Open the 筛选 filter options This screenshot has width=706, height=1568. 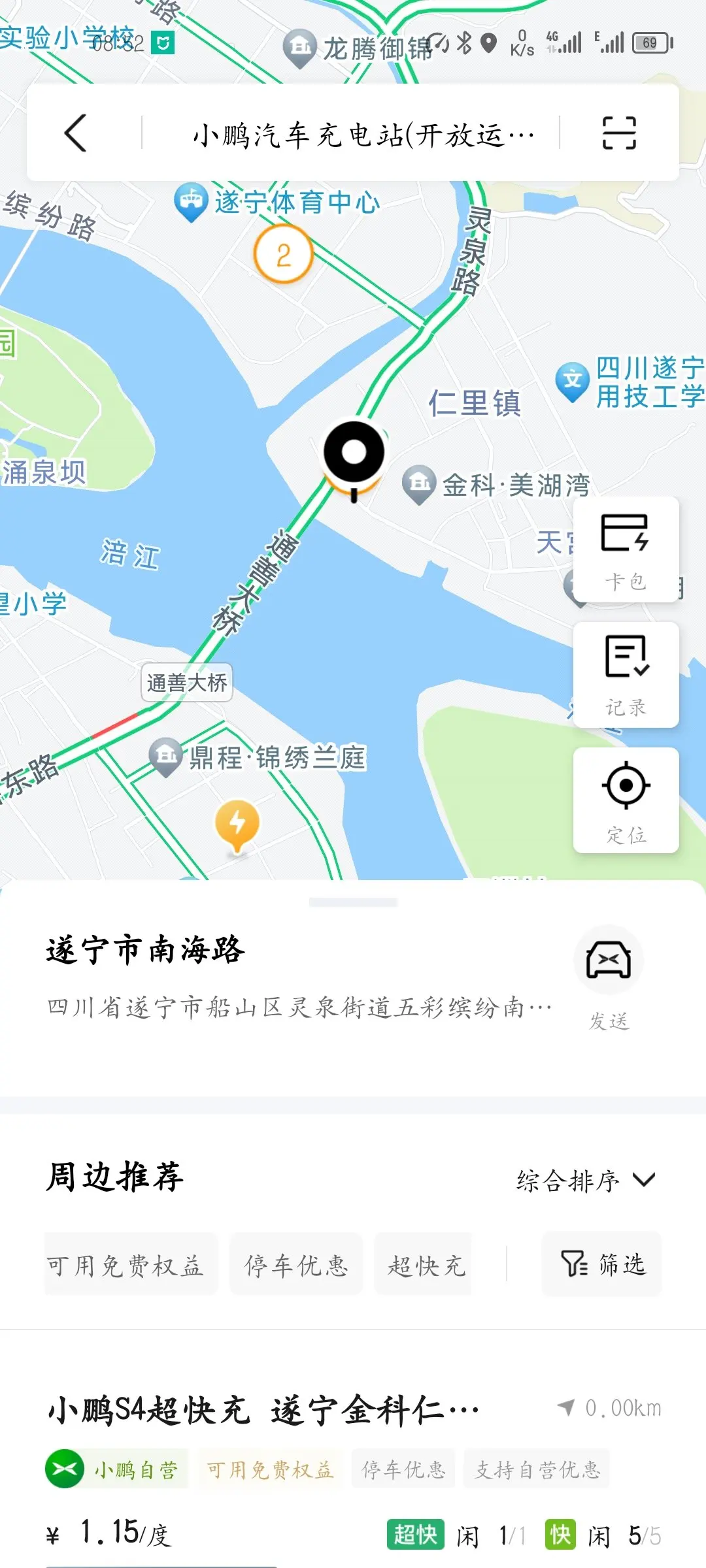coord(602,1264)
